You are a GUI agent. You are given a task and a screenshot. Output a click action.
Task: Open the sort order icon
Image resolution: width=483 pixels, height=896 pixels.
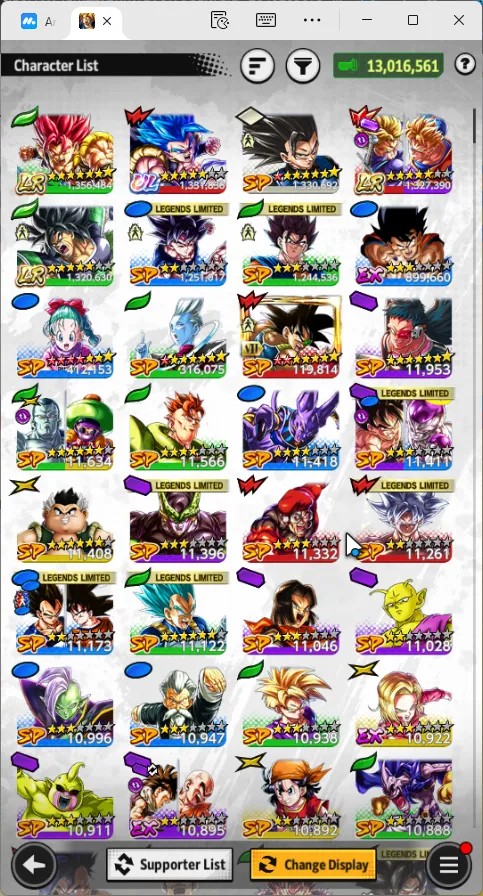tap(257, 66)
